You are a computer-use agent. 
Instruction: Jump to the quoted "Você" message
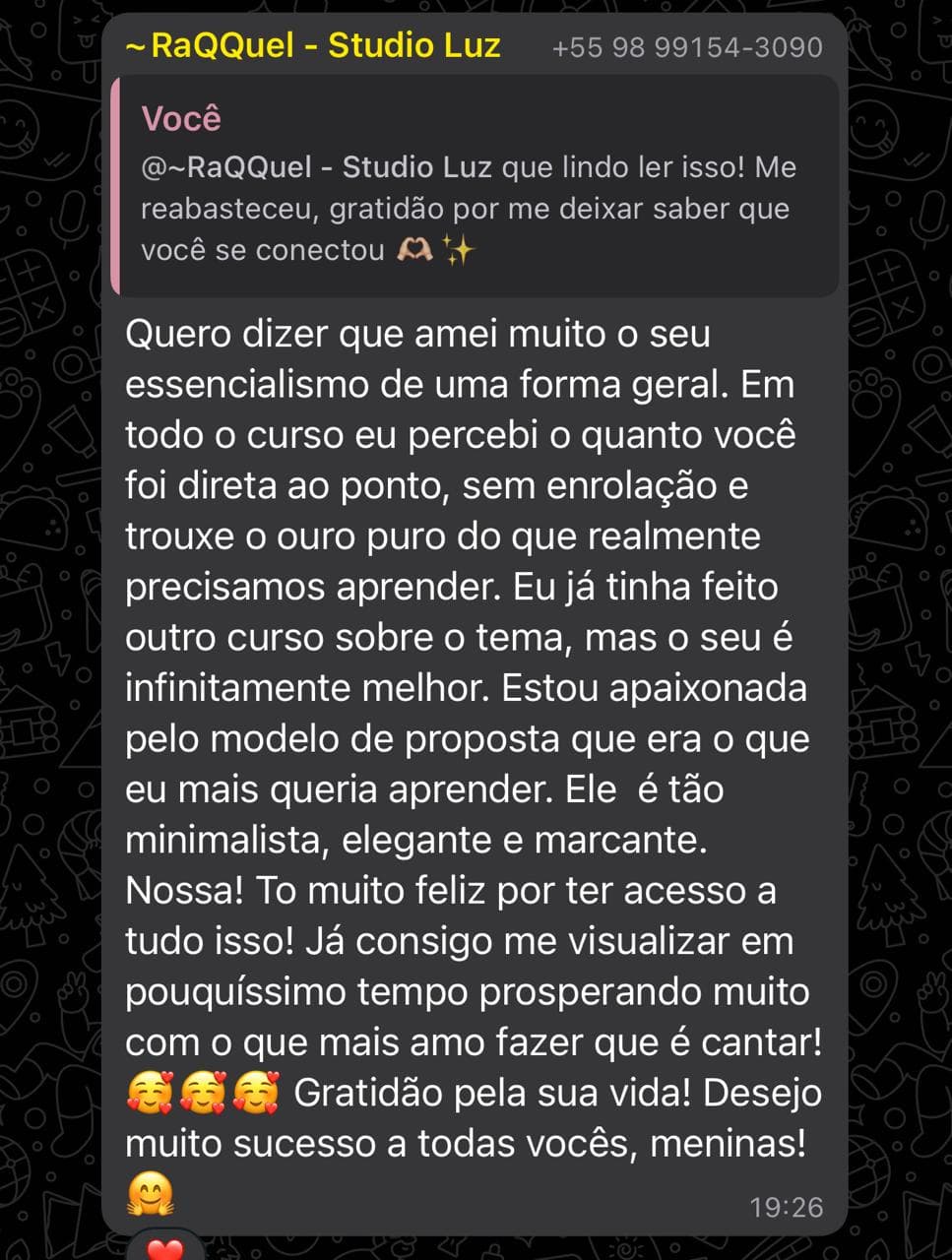pos(476,187)
